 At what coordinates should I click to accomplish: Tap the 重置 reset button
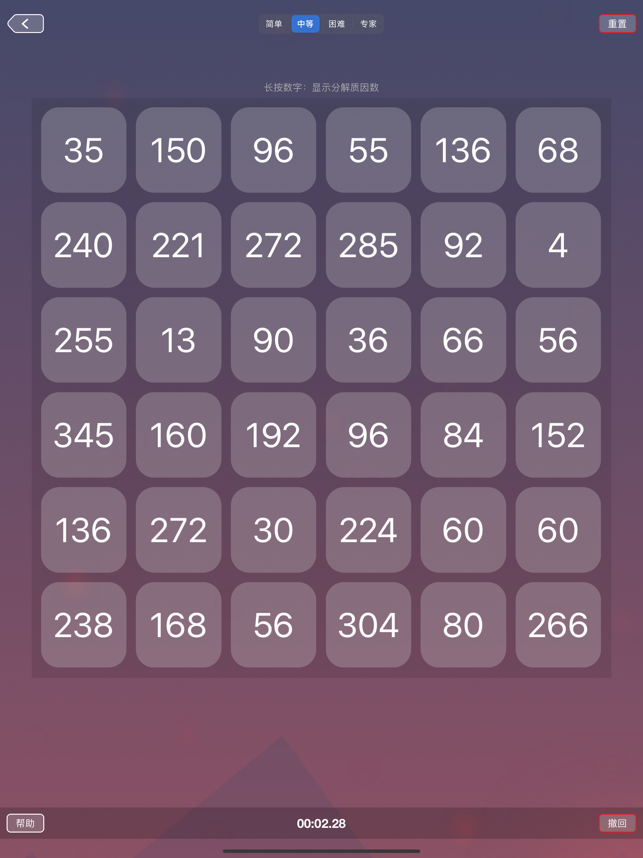coord(617,24)
